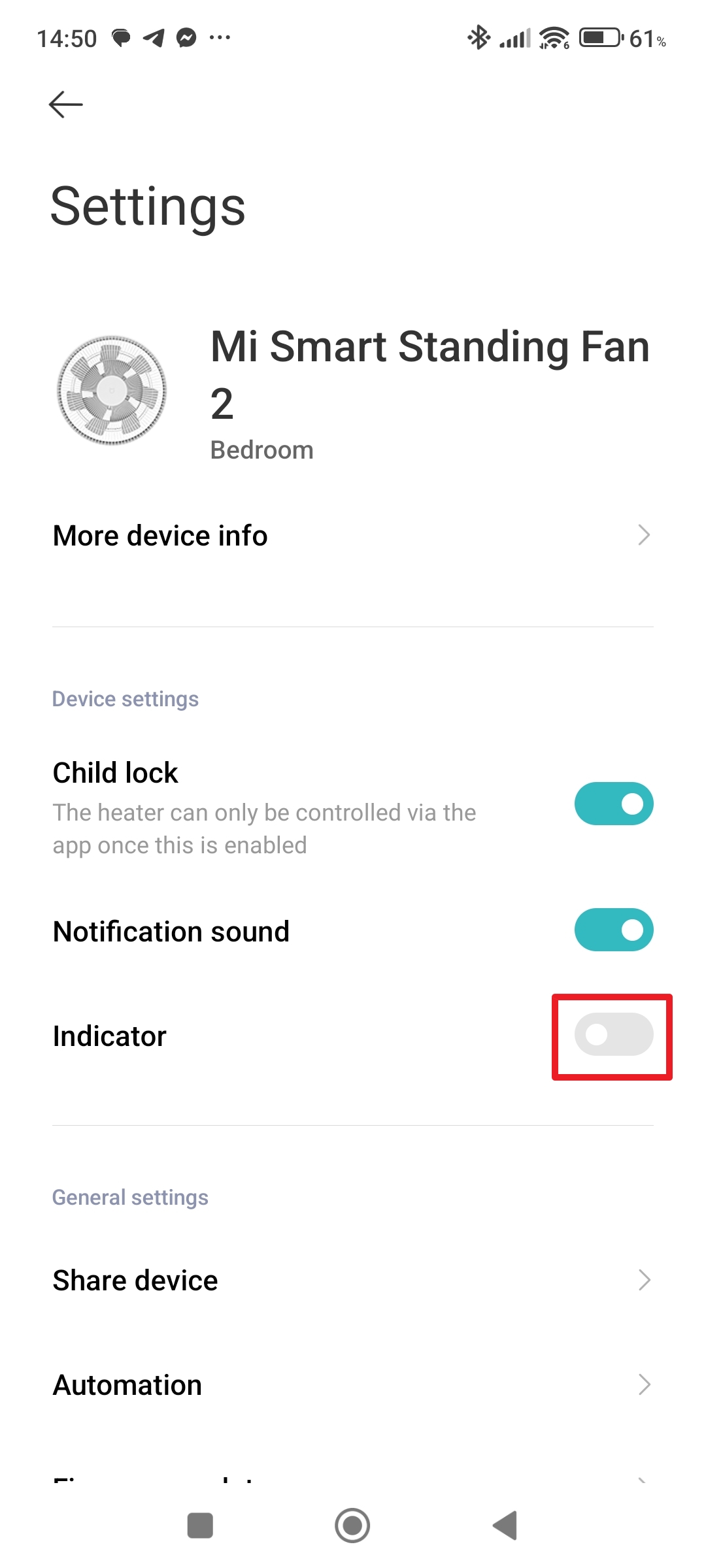Open Share device settings
This screenshot has width=706, height=1568.
click(353, 1281)
